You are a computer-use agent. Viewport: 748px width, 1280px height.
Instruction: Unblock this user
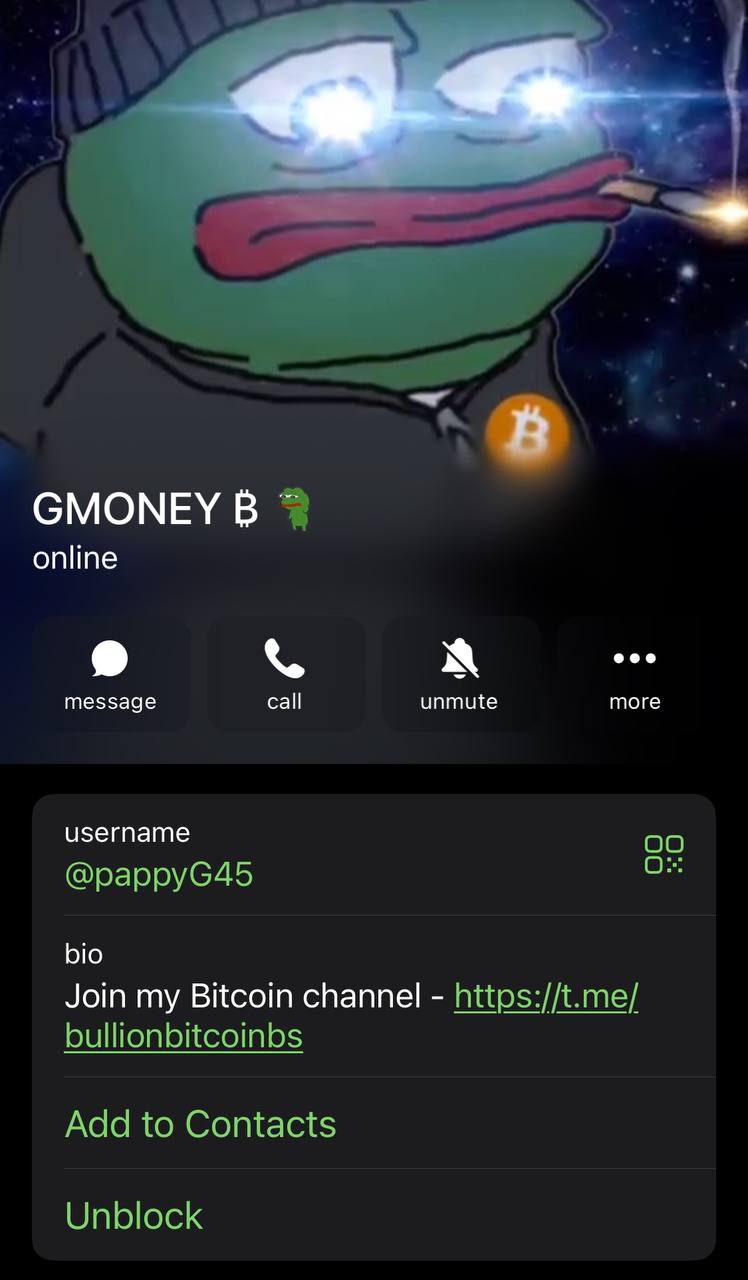point(134,1216)
